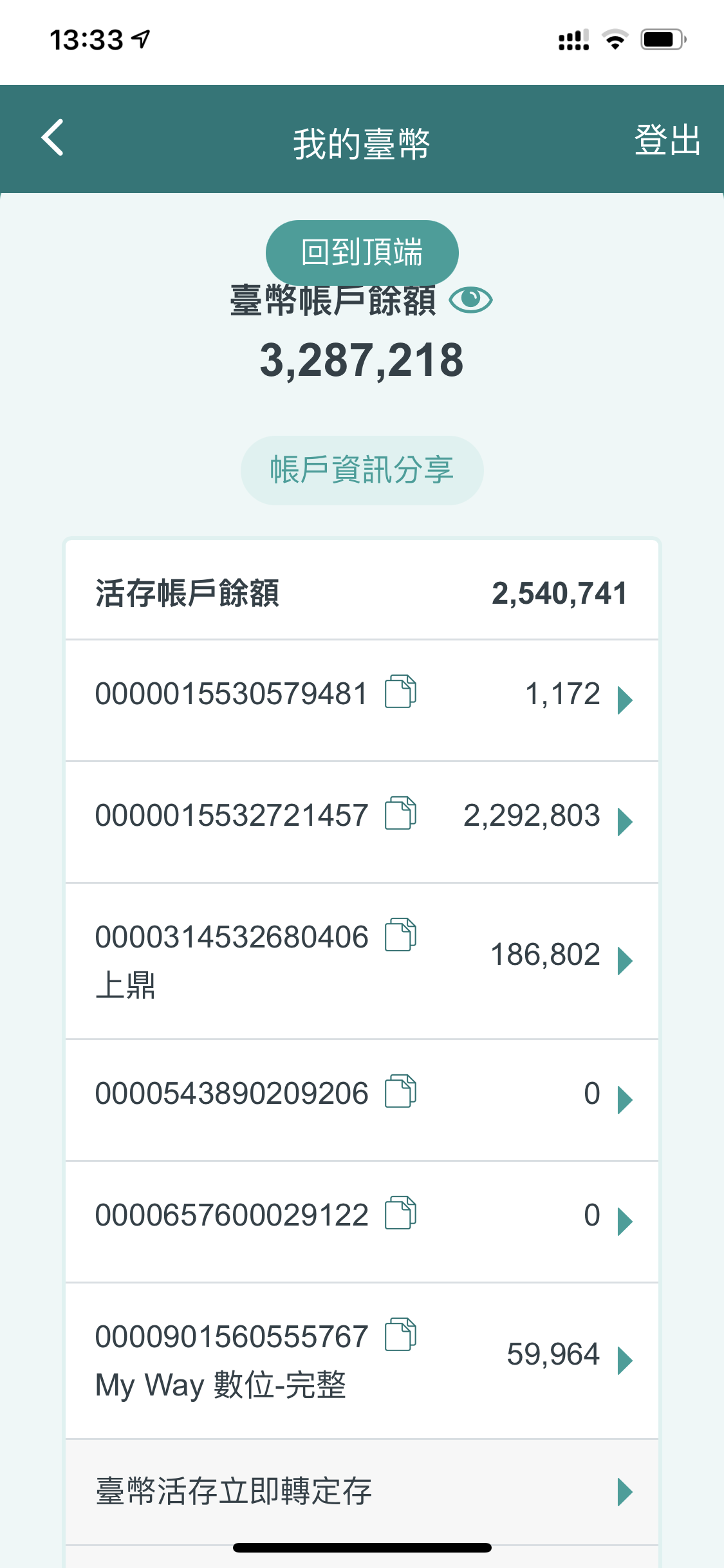
Task: Open account with balance 1,172
Action: (624, 700)
